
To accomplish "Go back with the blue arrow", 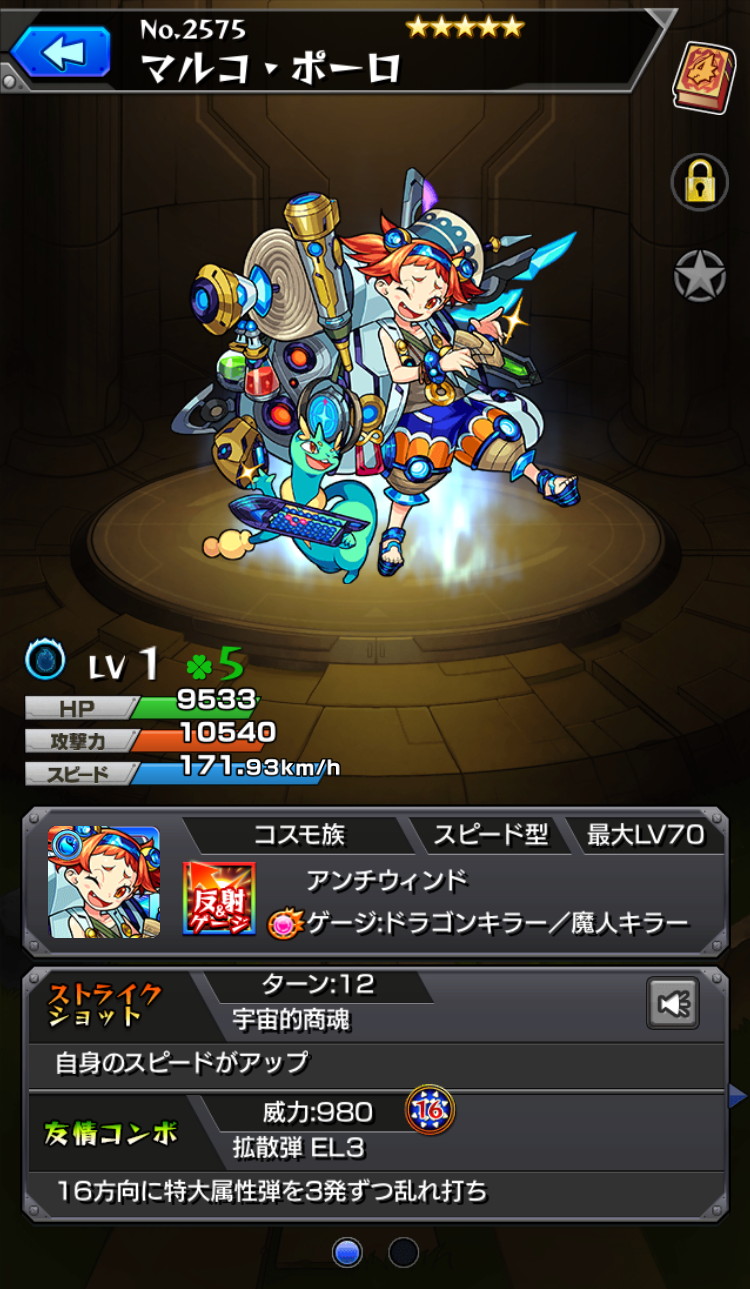I will click(x=61, y=50).
